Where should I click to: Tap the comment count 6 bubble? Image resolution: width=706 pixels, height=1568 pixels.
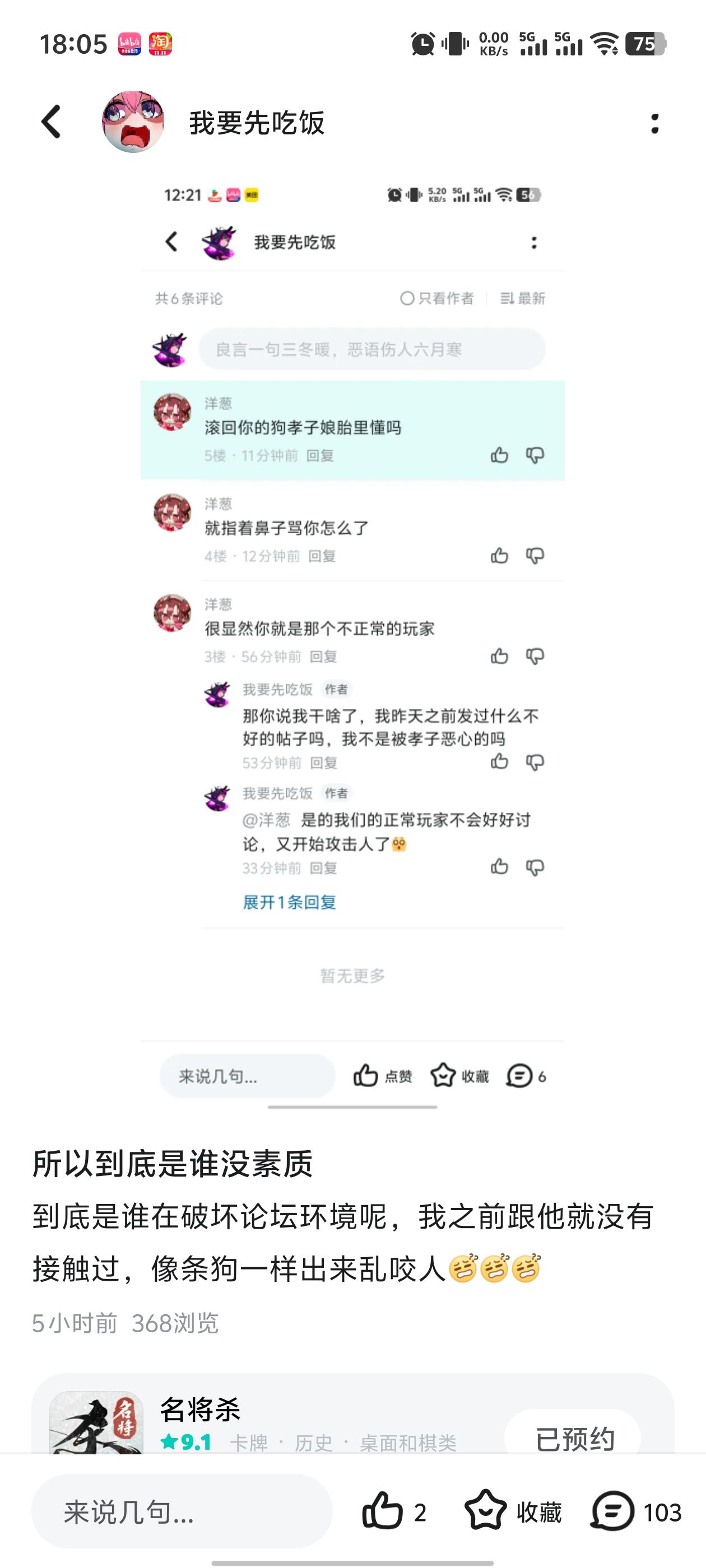pyautogui.click(x=526, y=1076)
